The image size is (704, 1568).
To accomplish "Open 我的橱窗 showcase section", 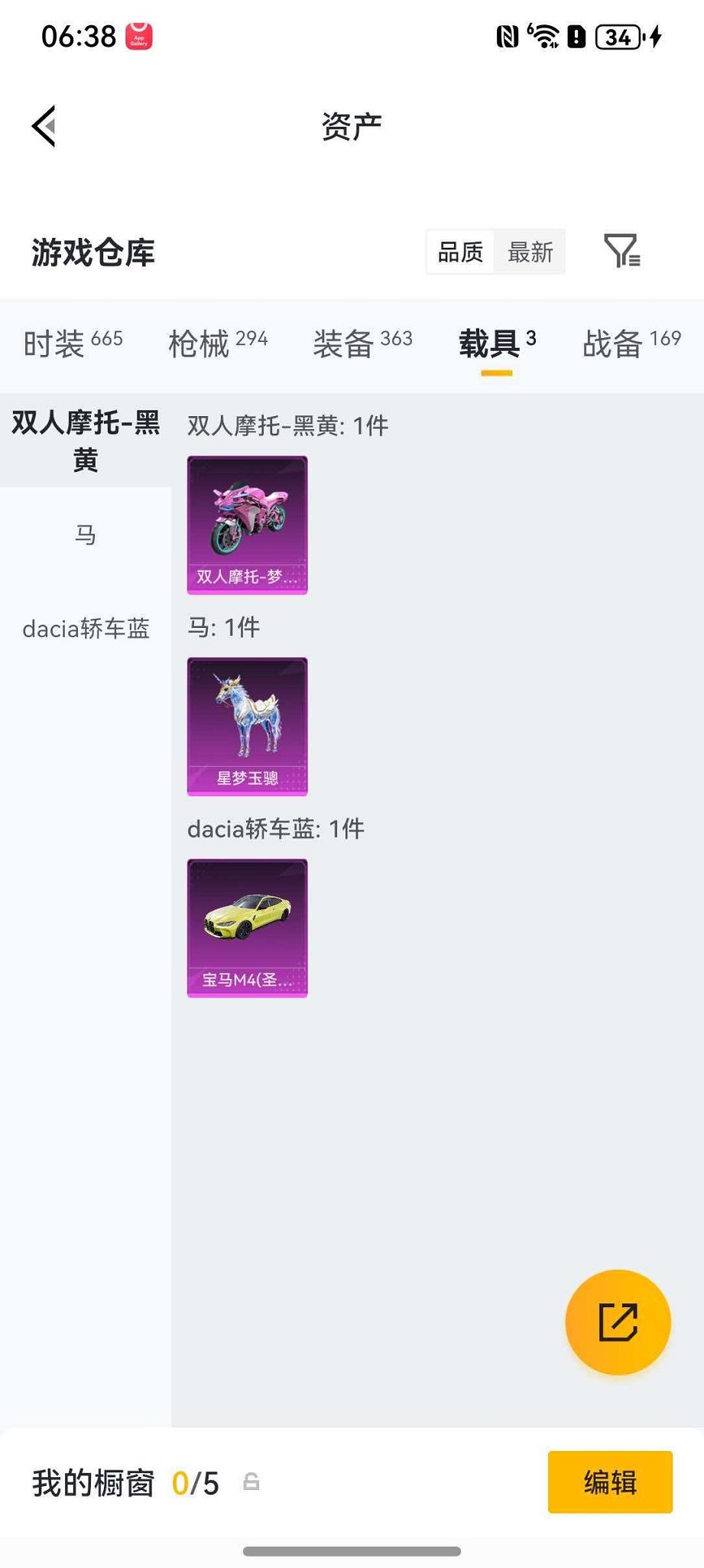I will click(x=92, y=1482).
